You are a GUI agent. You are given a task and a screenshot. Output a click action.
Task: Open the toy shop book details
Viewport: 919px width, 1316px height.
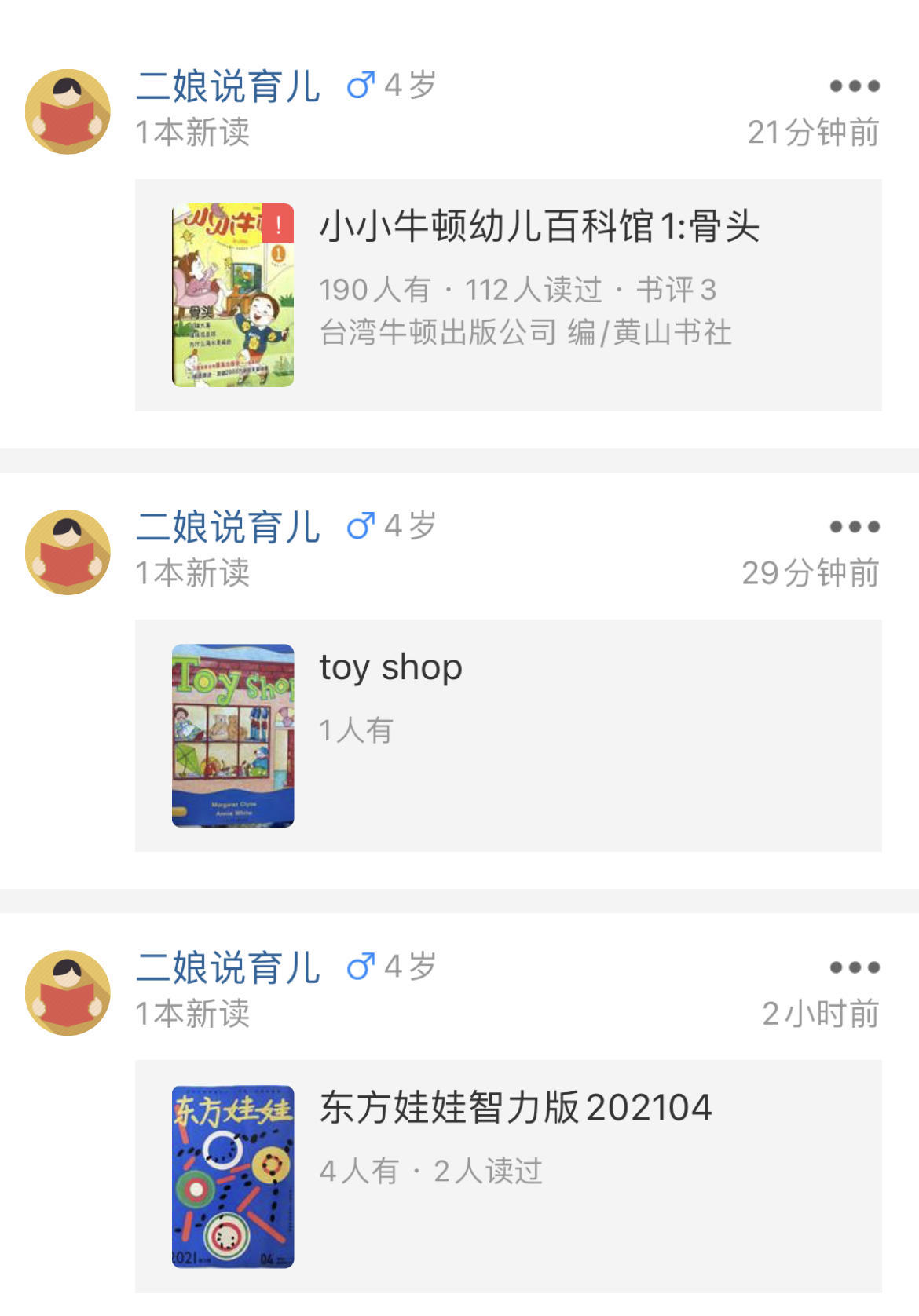pos(390,668)
